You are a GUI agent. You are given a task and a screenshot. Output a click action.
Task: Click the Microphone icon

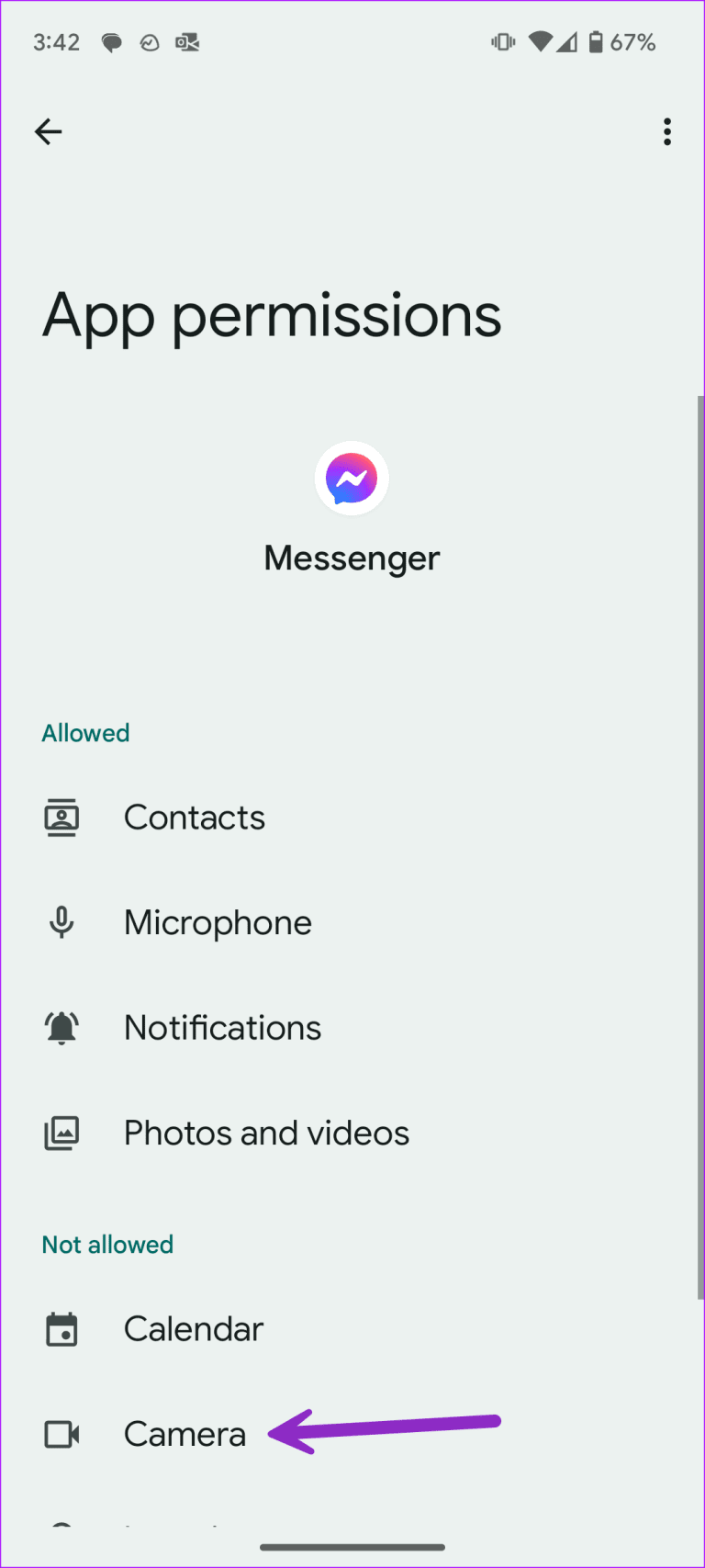(x=61, y=922)
